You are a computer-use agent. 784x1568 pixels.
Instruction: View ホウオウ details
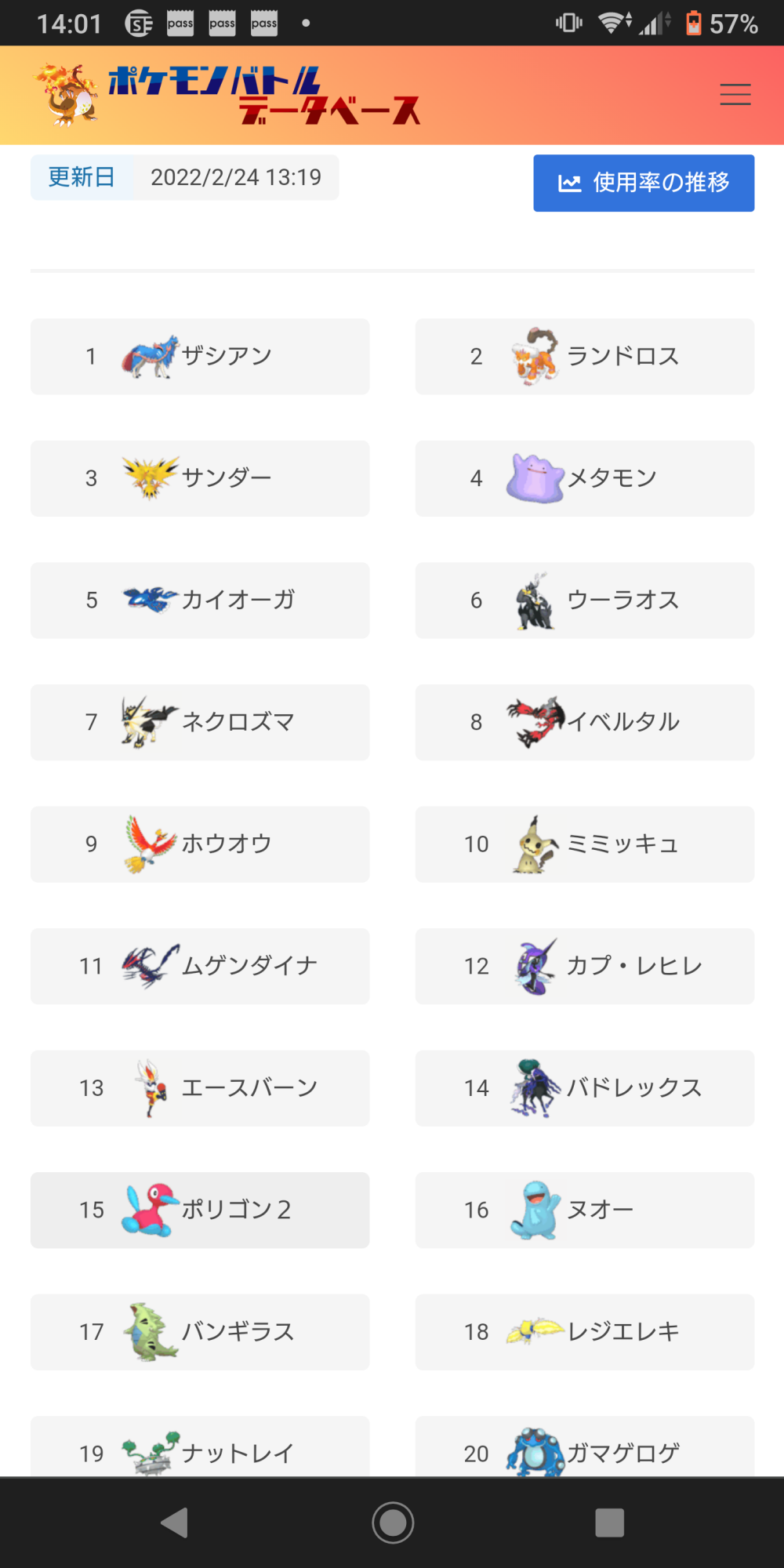200,844
